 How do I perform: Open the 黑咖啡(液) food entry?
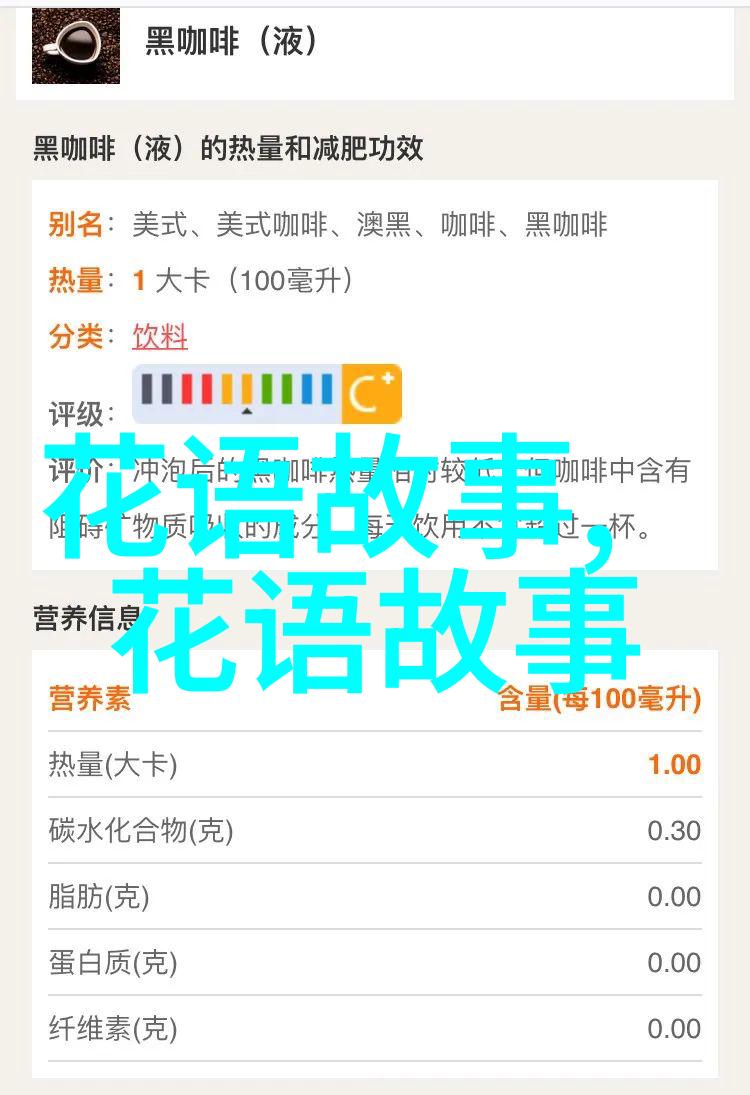[231, 42]
